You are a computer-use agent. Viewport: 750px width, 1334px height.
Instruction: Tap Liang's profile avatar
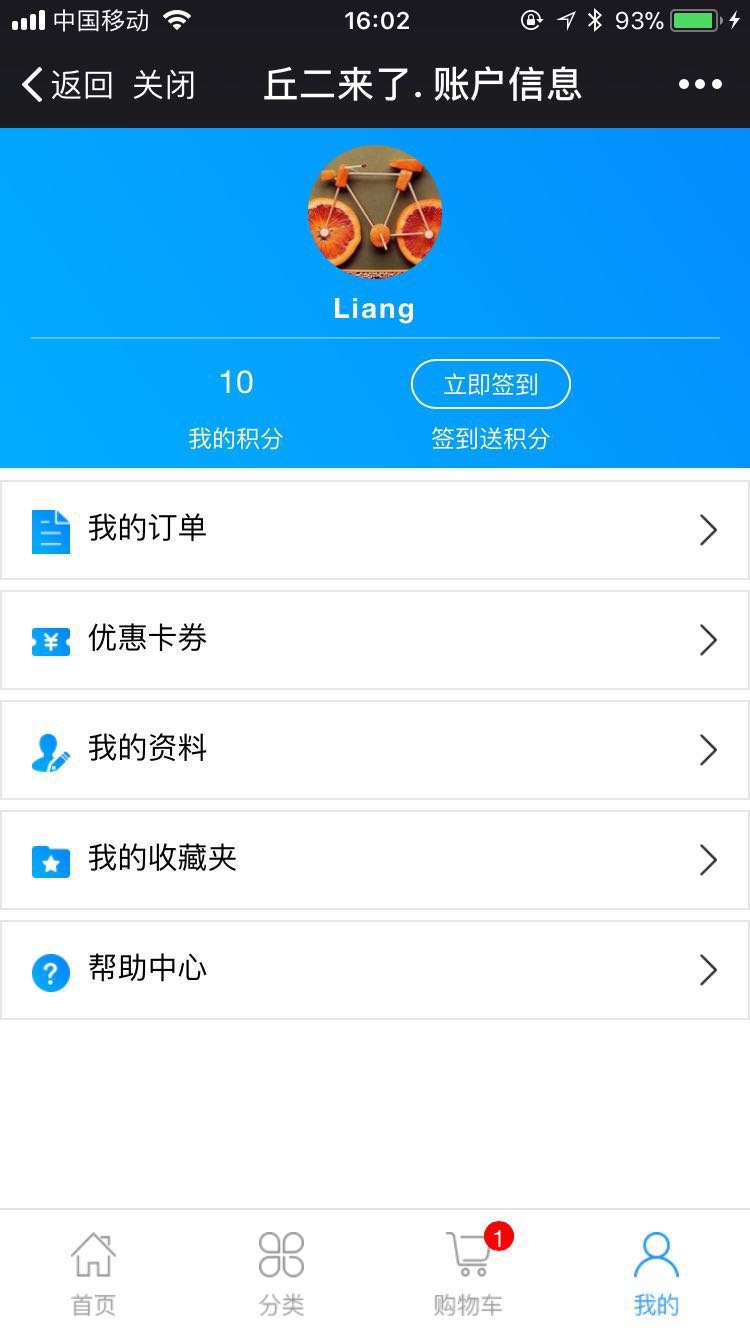pyautogui.click(x=375, y=212)
